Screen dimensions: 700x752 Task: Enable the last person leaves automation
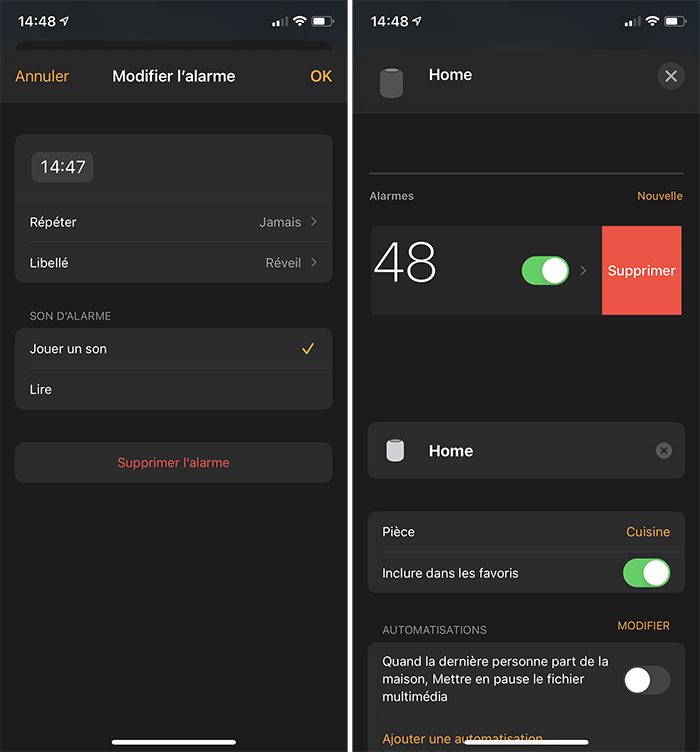click(645, 680)
